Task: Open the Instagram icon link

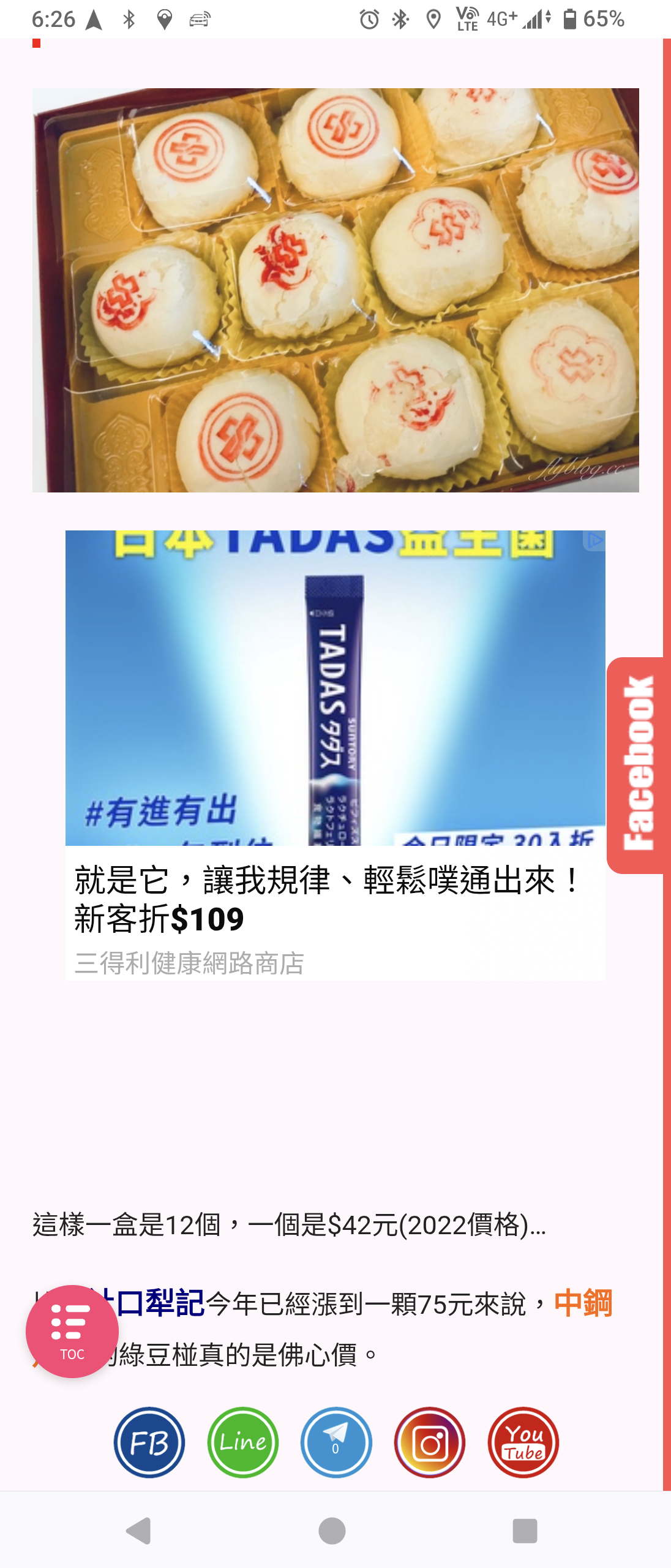Action: 430,1442
